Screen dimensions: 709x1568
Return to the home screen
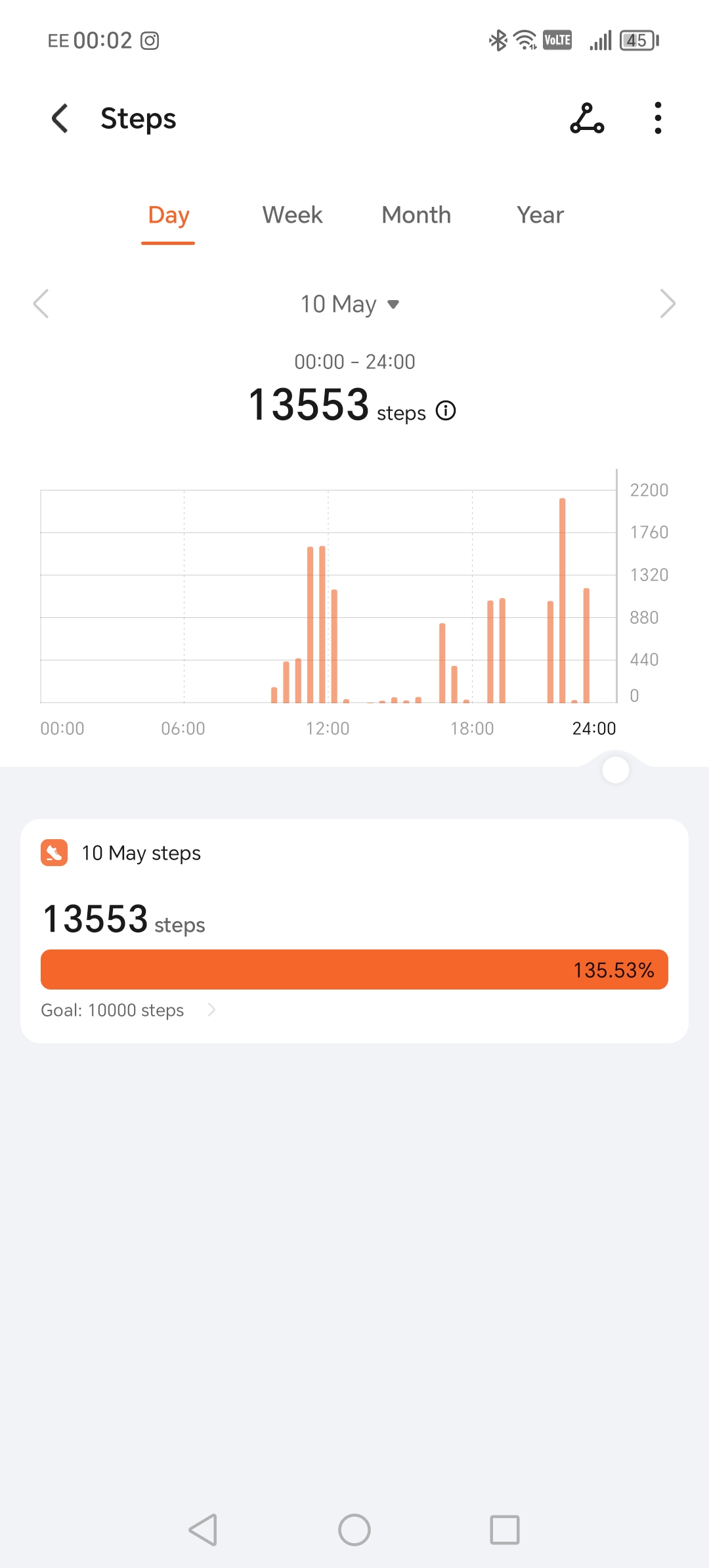354,1530
